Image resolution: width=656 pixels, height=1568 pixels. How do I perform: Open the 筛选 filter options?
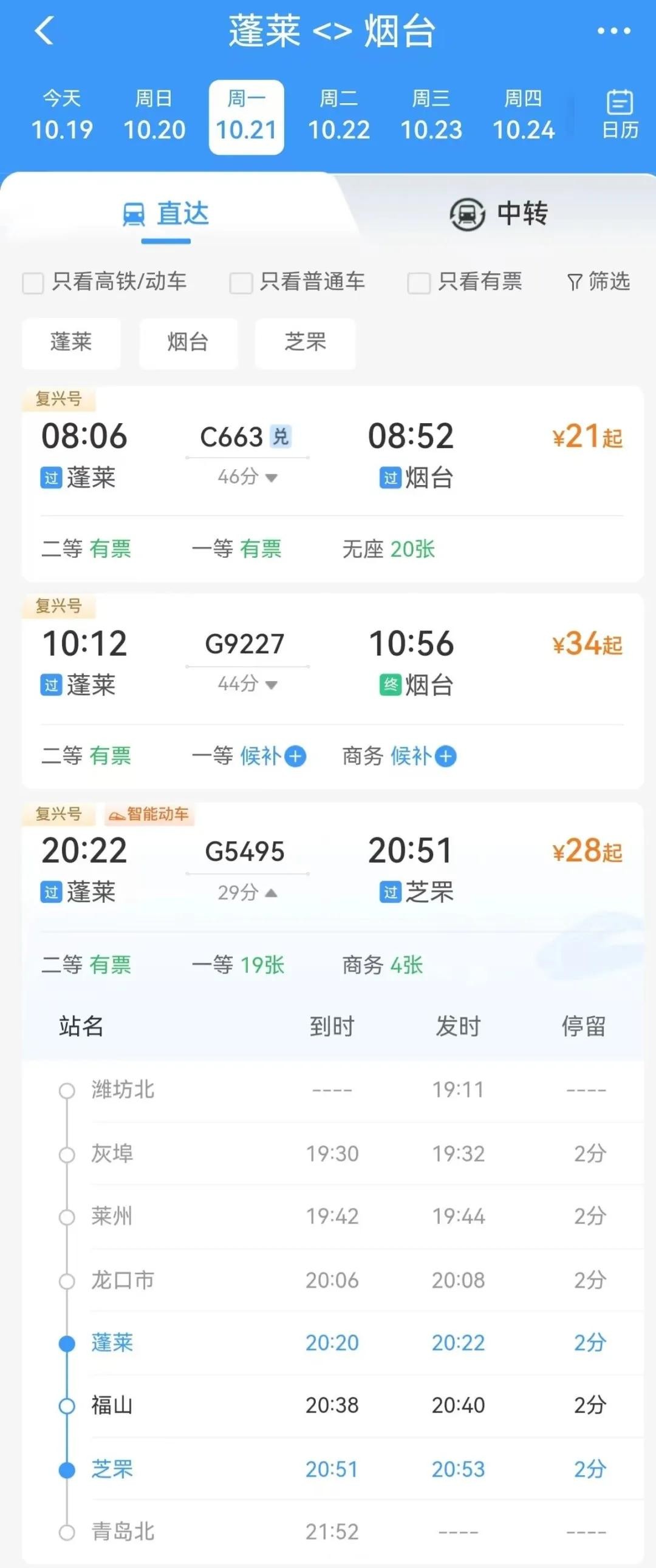(x=599, y=282)
